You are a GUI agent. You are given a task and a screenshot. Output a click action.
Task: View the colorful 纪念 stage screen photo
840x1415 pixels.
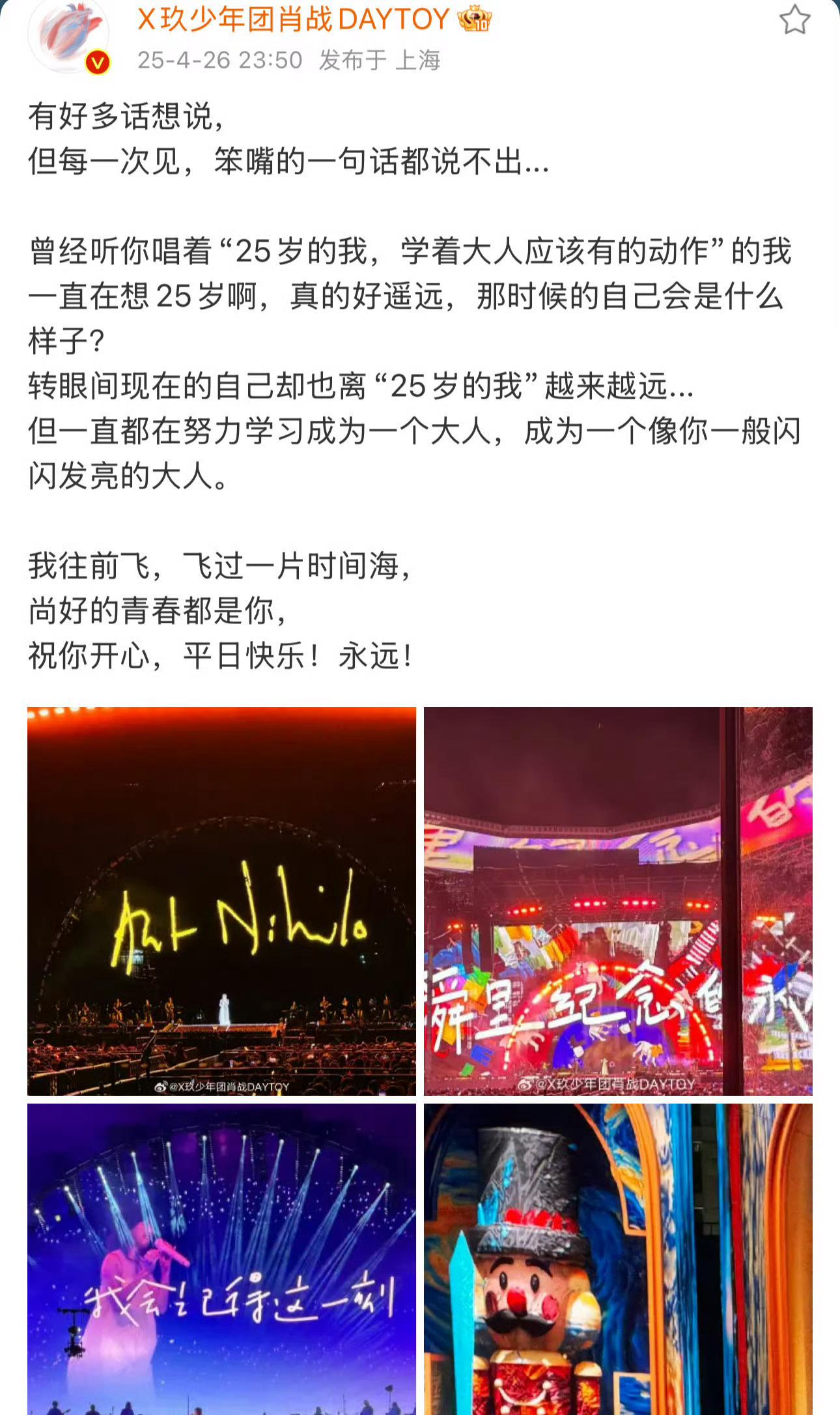click(x=618, y=901)
